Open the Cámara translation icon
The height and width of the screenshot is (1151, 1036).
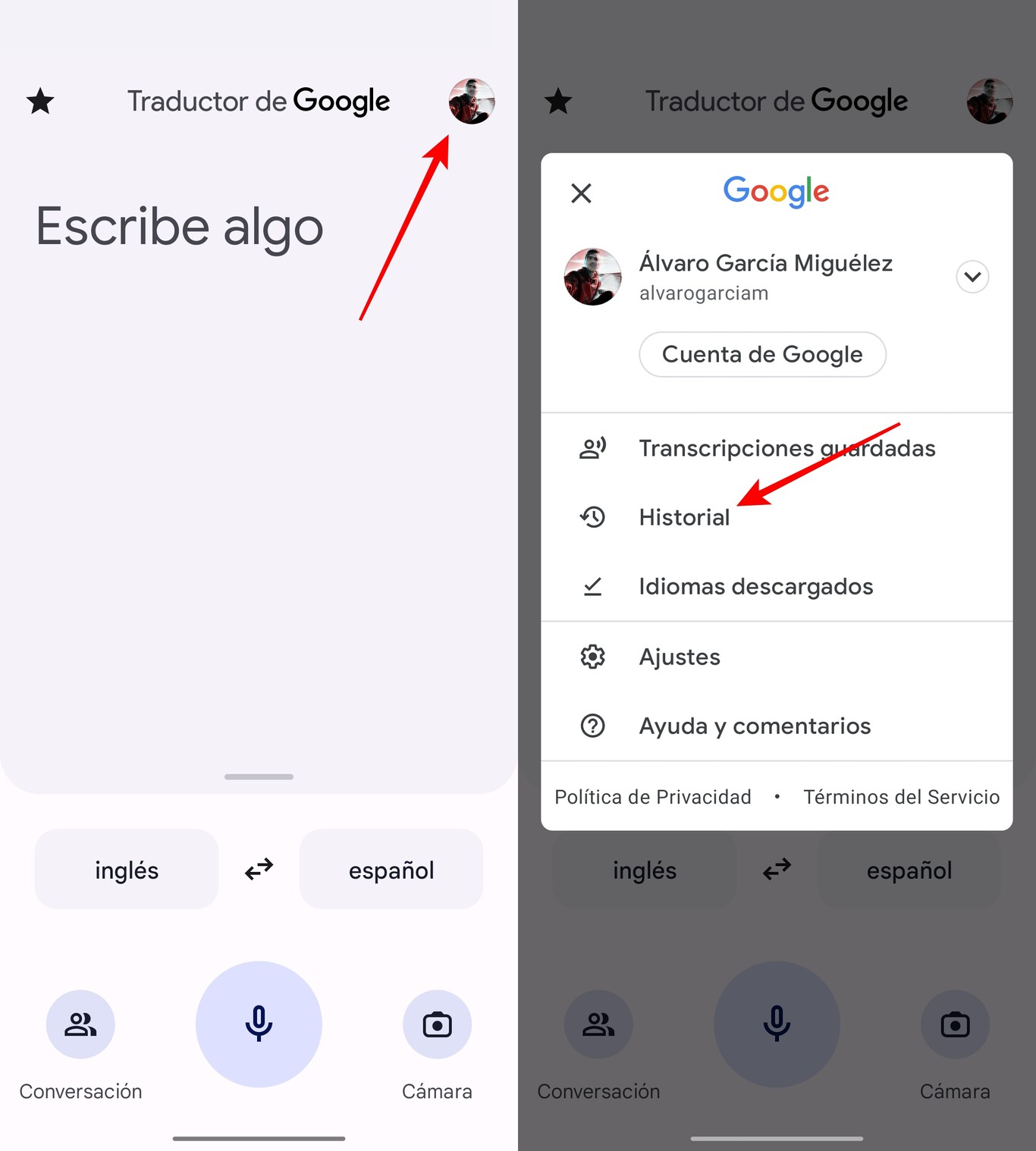point(437,1024)
